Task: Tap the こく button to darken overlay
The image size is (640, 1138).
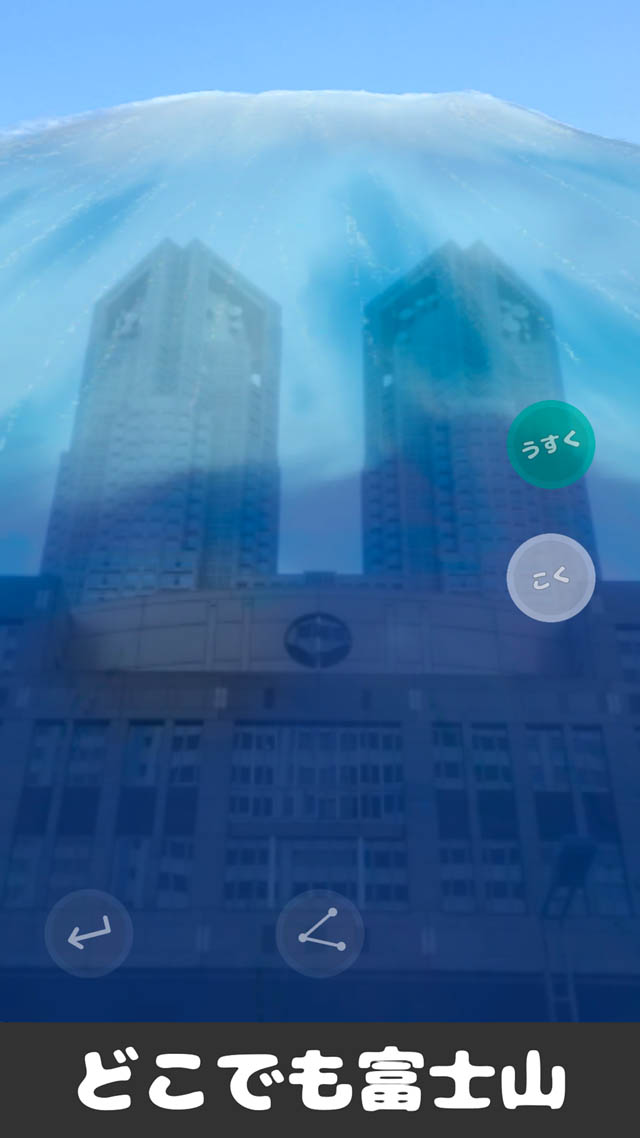Action: [x=551, y=578]
